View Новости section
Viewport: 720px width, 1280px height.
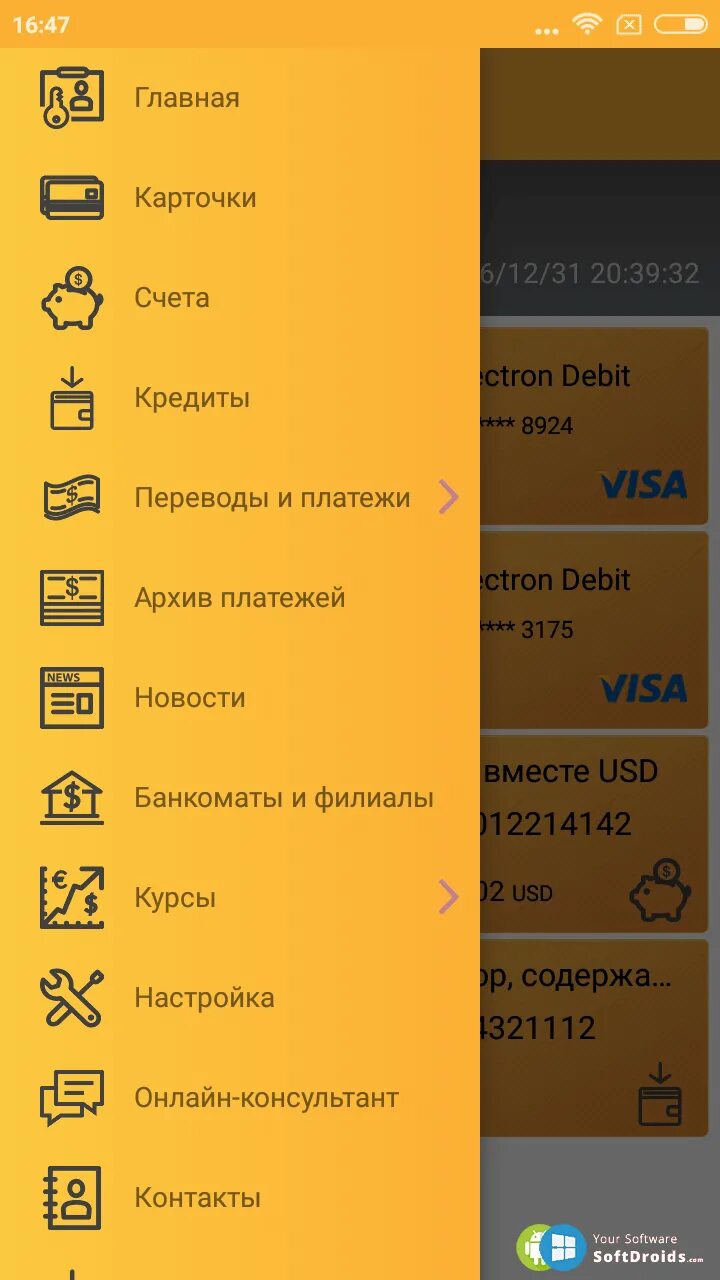(240, 698)
